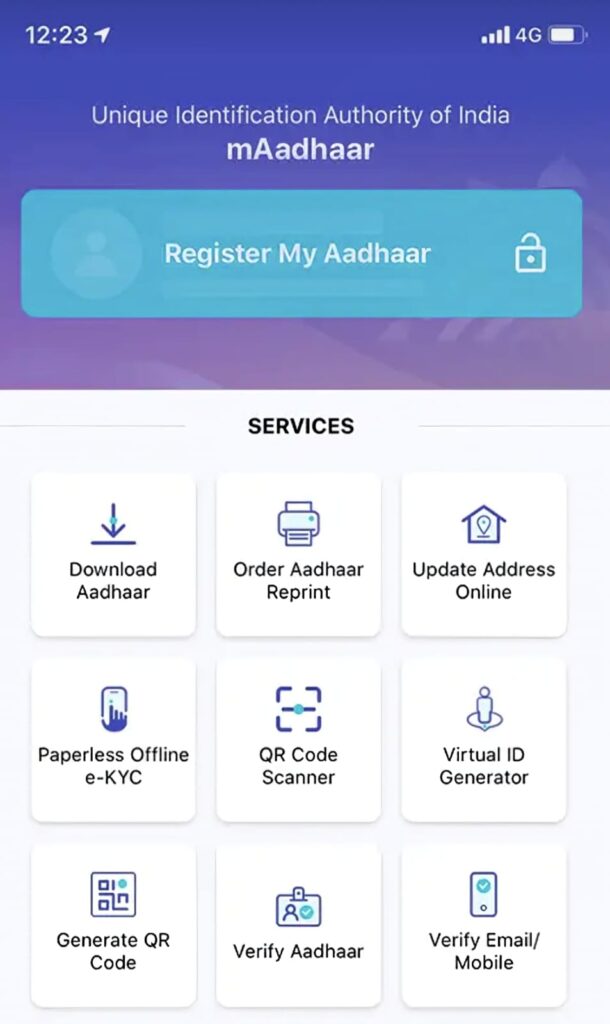Select Verify Email/Mobile tile
The image size is (610, 1024).
tap(484, 923)
